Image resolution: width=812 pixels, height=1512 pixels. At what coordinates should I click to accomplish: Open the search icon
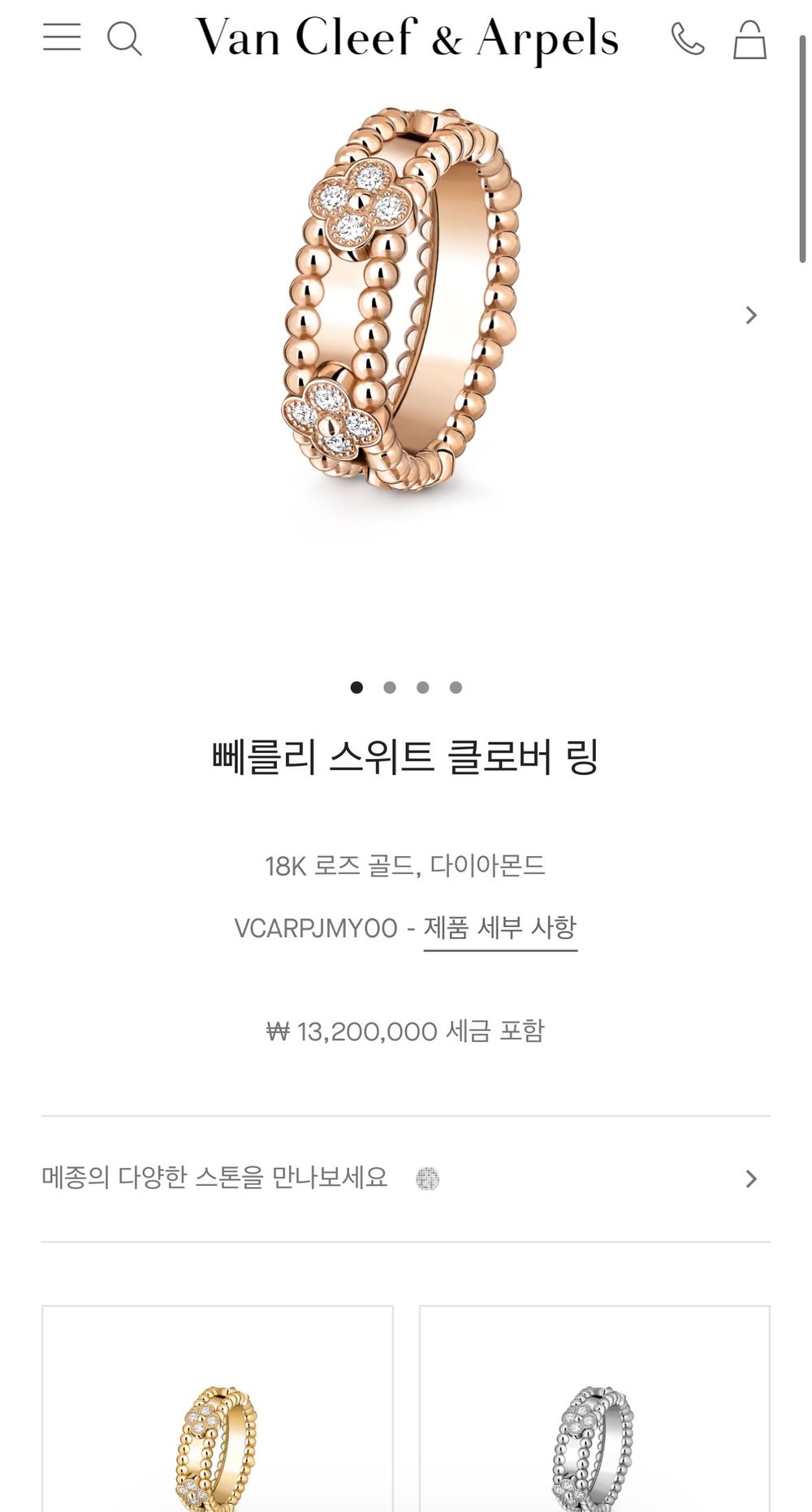coord(124,38)
